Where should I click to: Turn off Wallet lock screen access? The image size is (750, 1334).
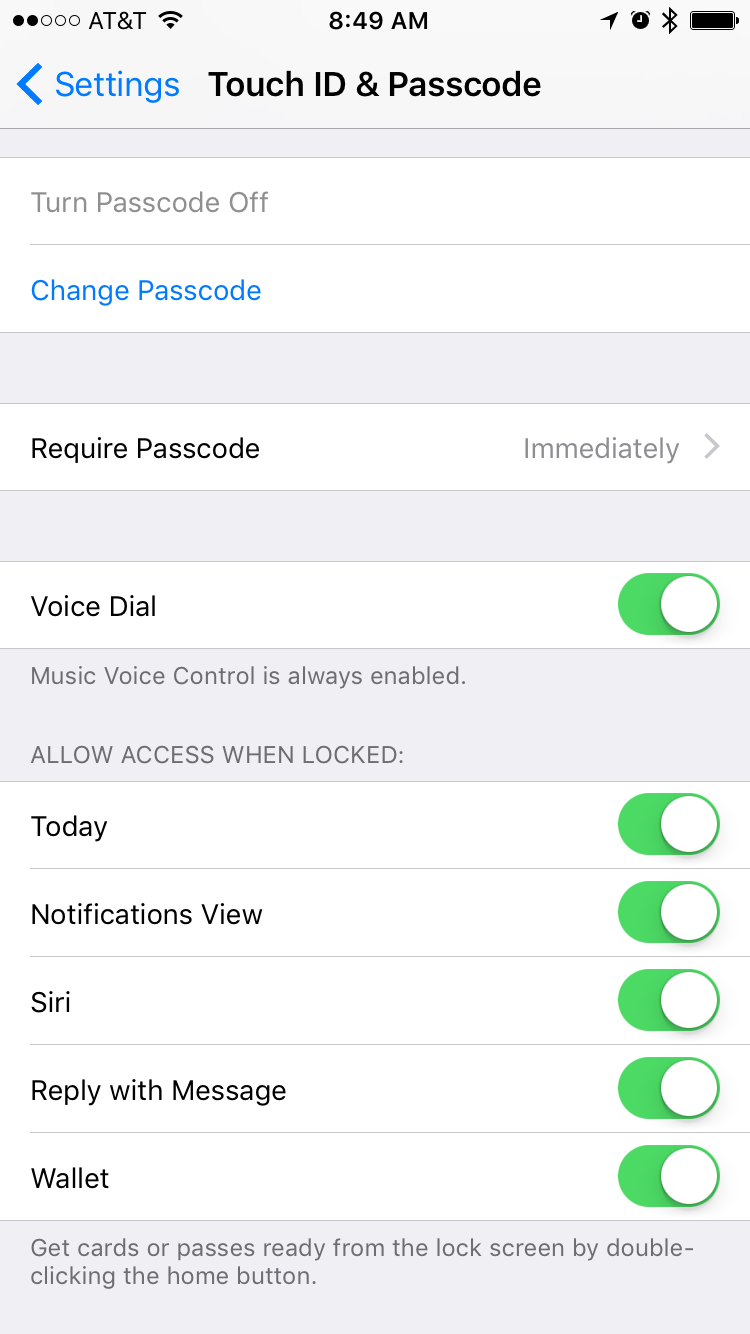pyautogui.click(x=669, y=1177)
